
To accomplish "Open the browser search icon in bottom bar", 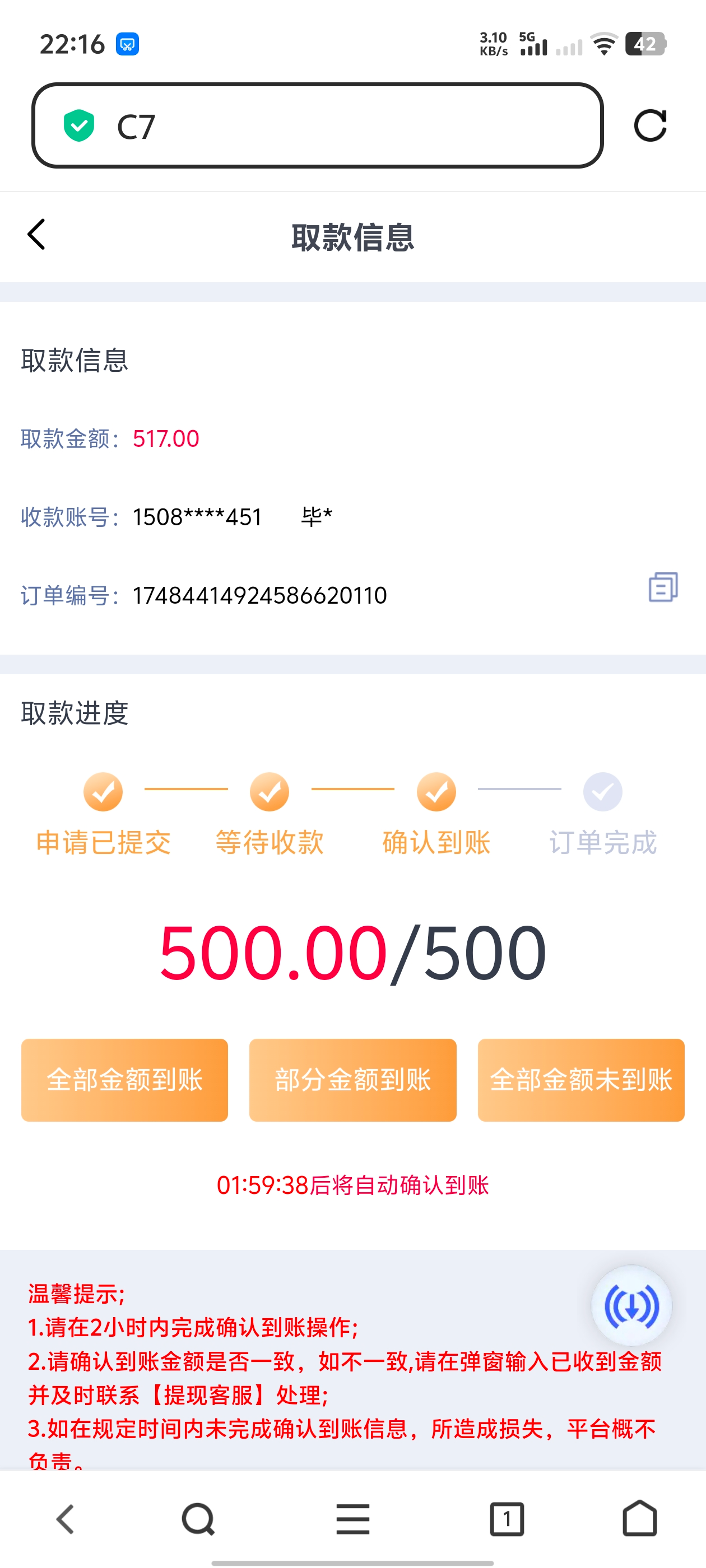I will [198, 1519].
